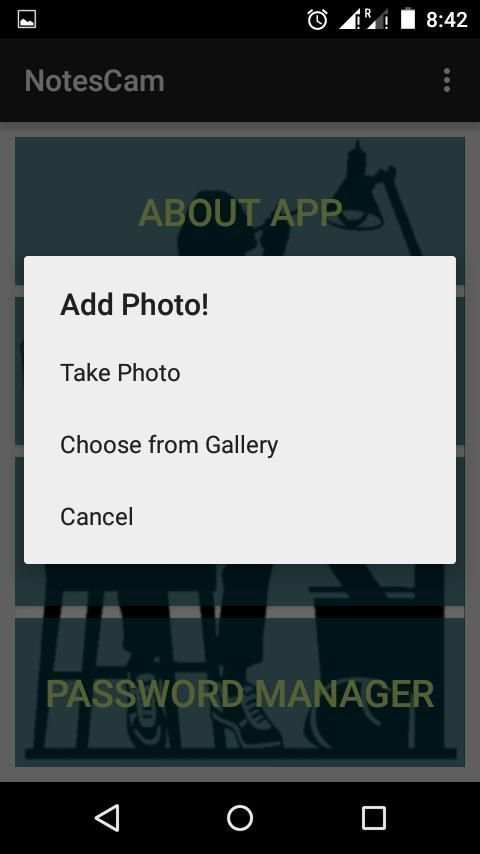Cancel the Add Photo dialog
The image size is (480, 854).
click(x=240, y=517)
